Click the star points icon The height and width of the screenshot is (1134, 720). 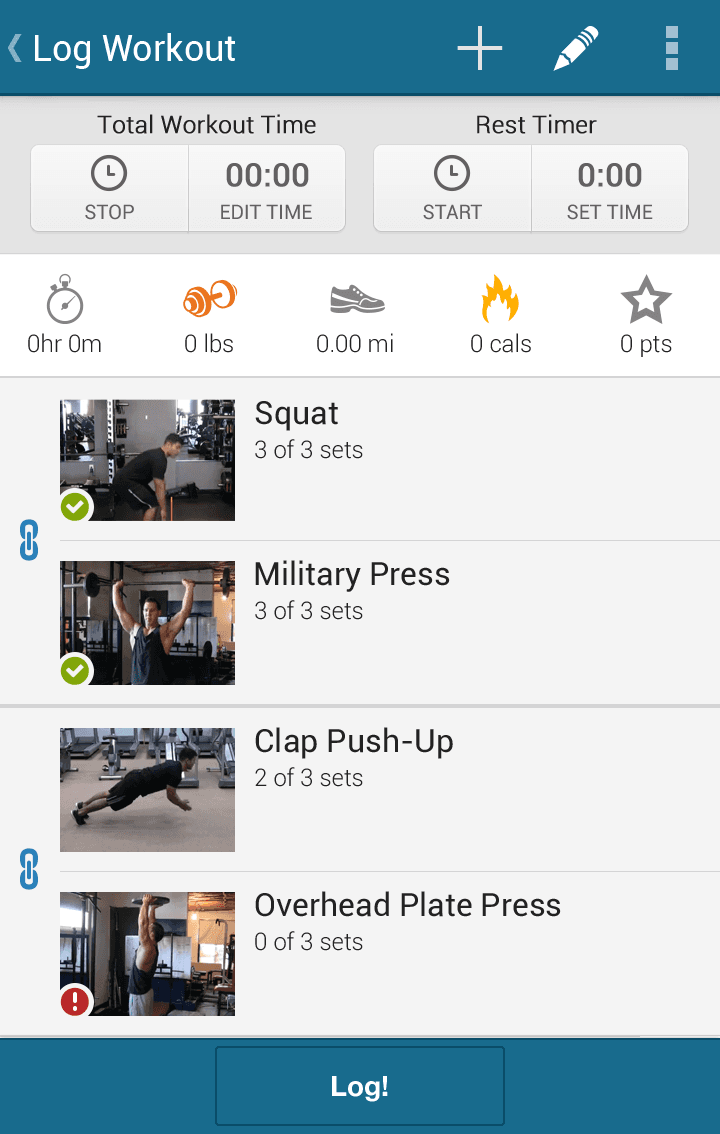click(646, 299)
